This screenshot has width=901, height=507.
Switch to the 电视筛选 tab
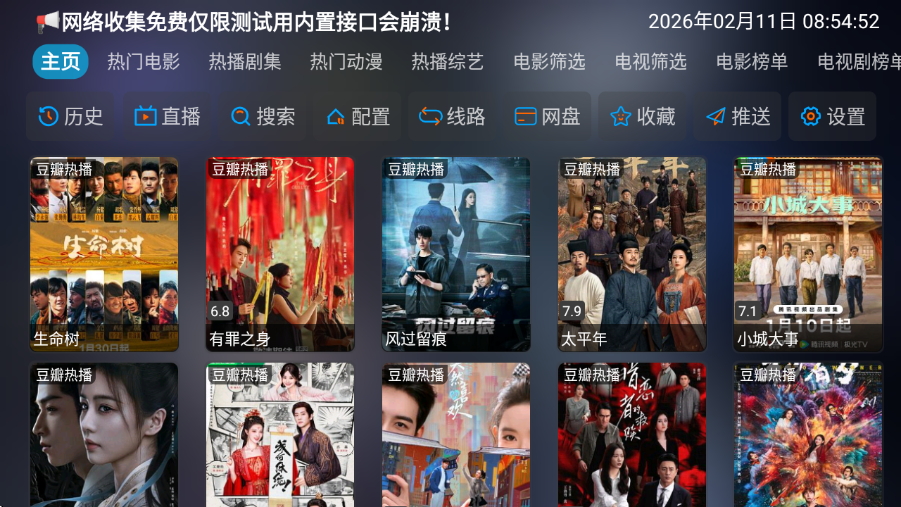(x=650, y=62)
